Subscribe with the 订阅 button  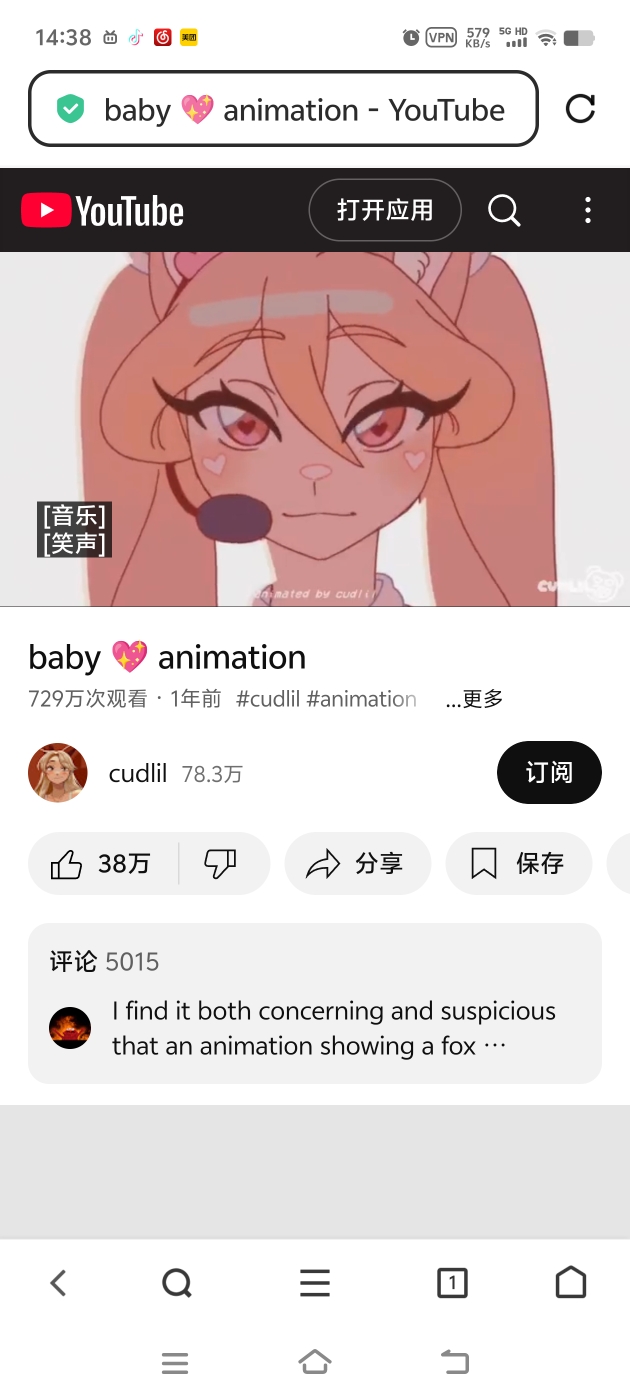click(549, 773)
